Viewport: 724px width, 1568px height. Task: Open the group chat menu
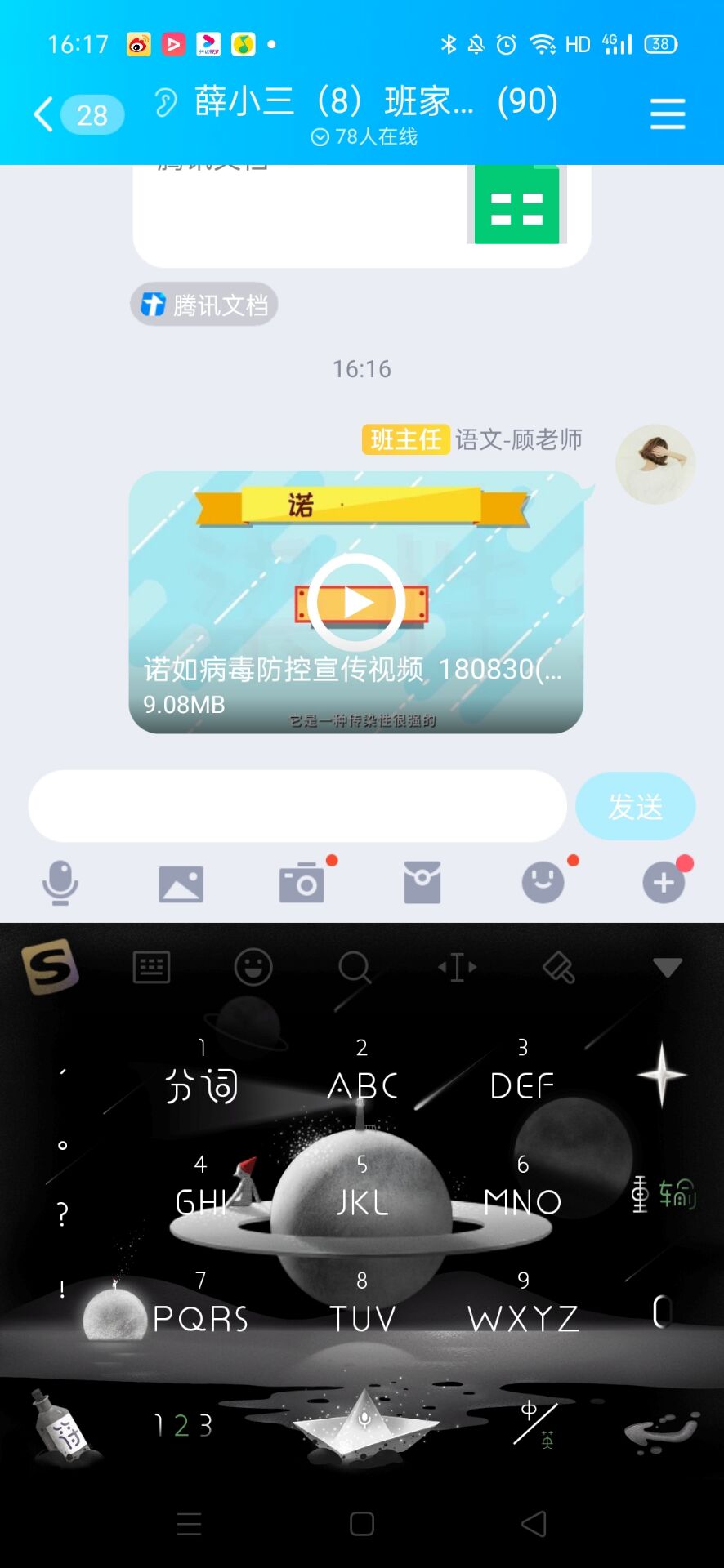(667, 114)
